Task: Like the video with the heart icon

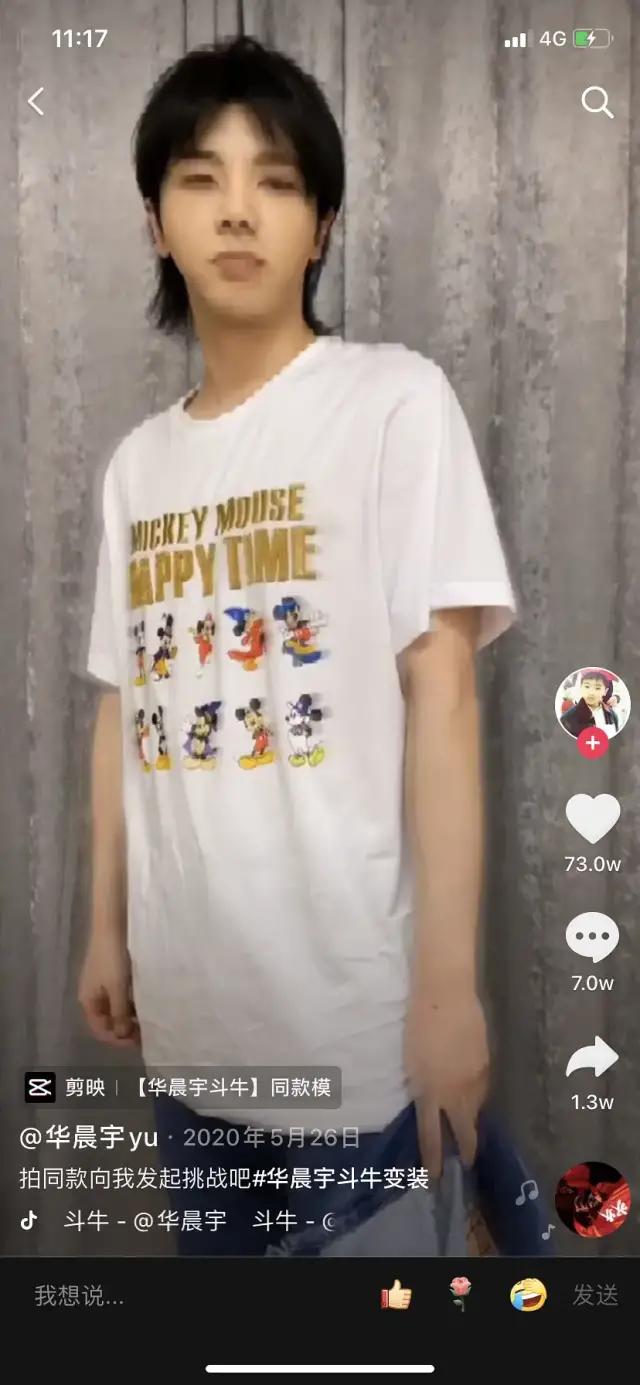Action: pos(592,818)
